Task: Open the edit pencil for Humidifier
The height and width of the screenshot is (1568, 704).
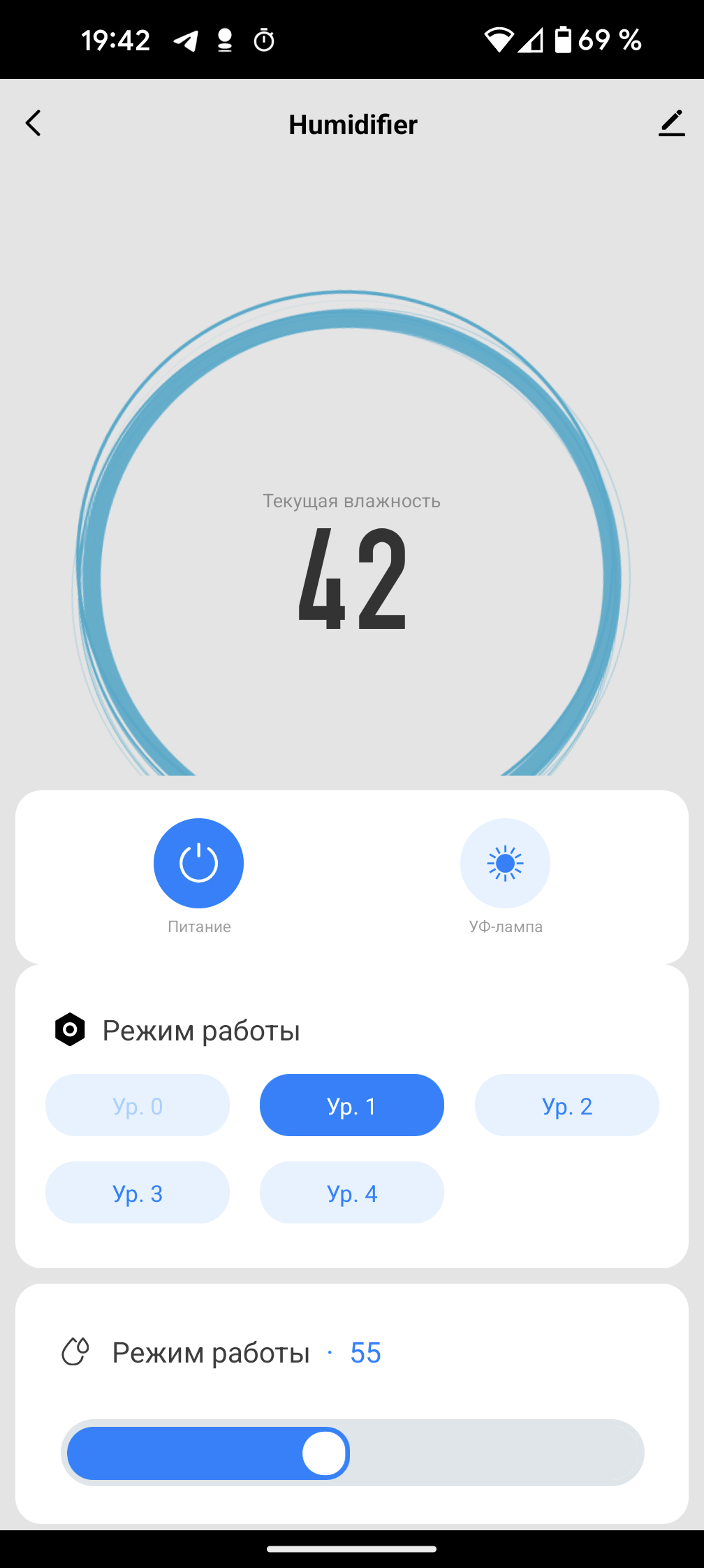Action: coord(671,124)
